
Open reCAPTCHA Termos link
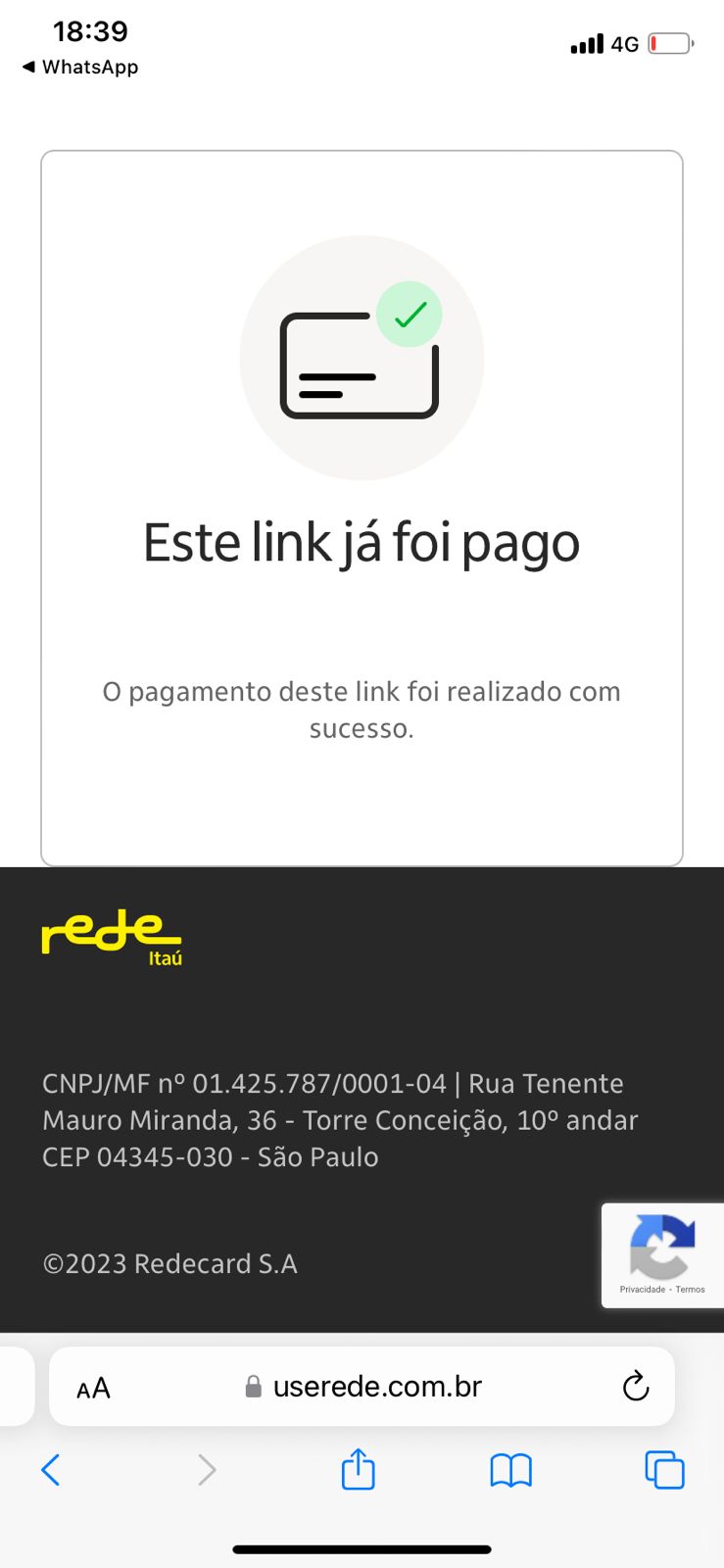click(x=690, y=1289)
